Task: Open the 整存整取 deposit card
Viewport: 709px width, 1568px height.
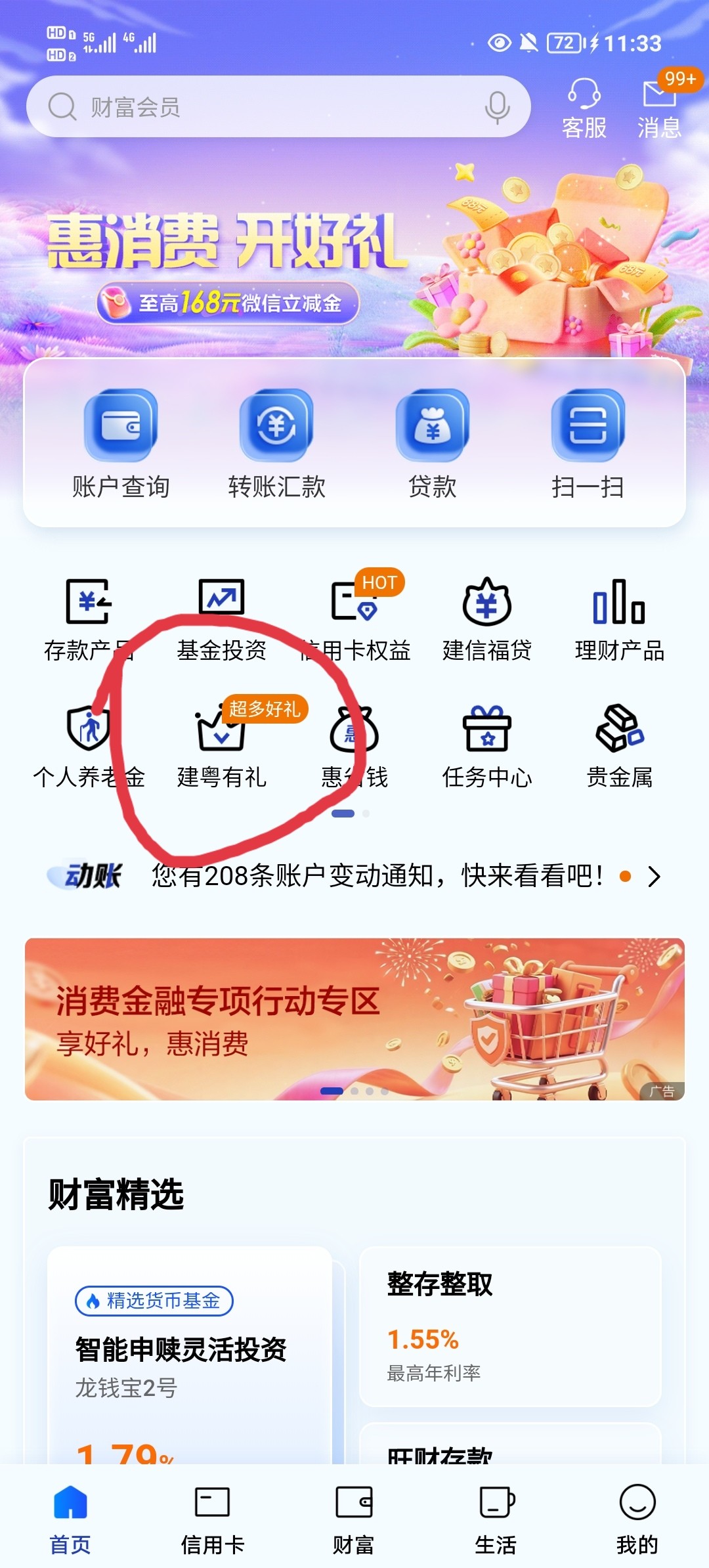Action: coord(510,1326)
